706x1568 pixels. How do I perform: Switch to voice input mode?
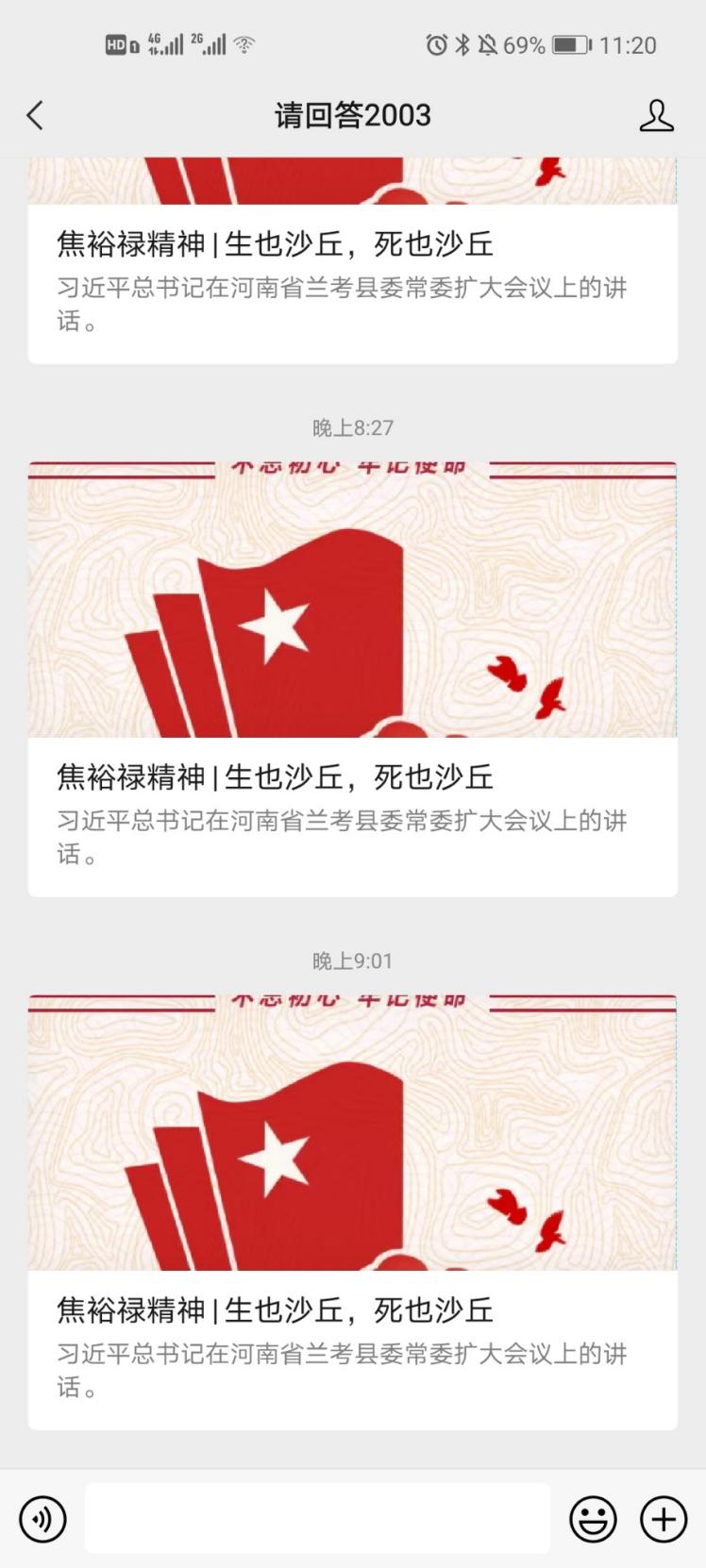(x=42, y=1519)
